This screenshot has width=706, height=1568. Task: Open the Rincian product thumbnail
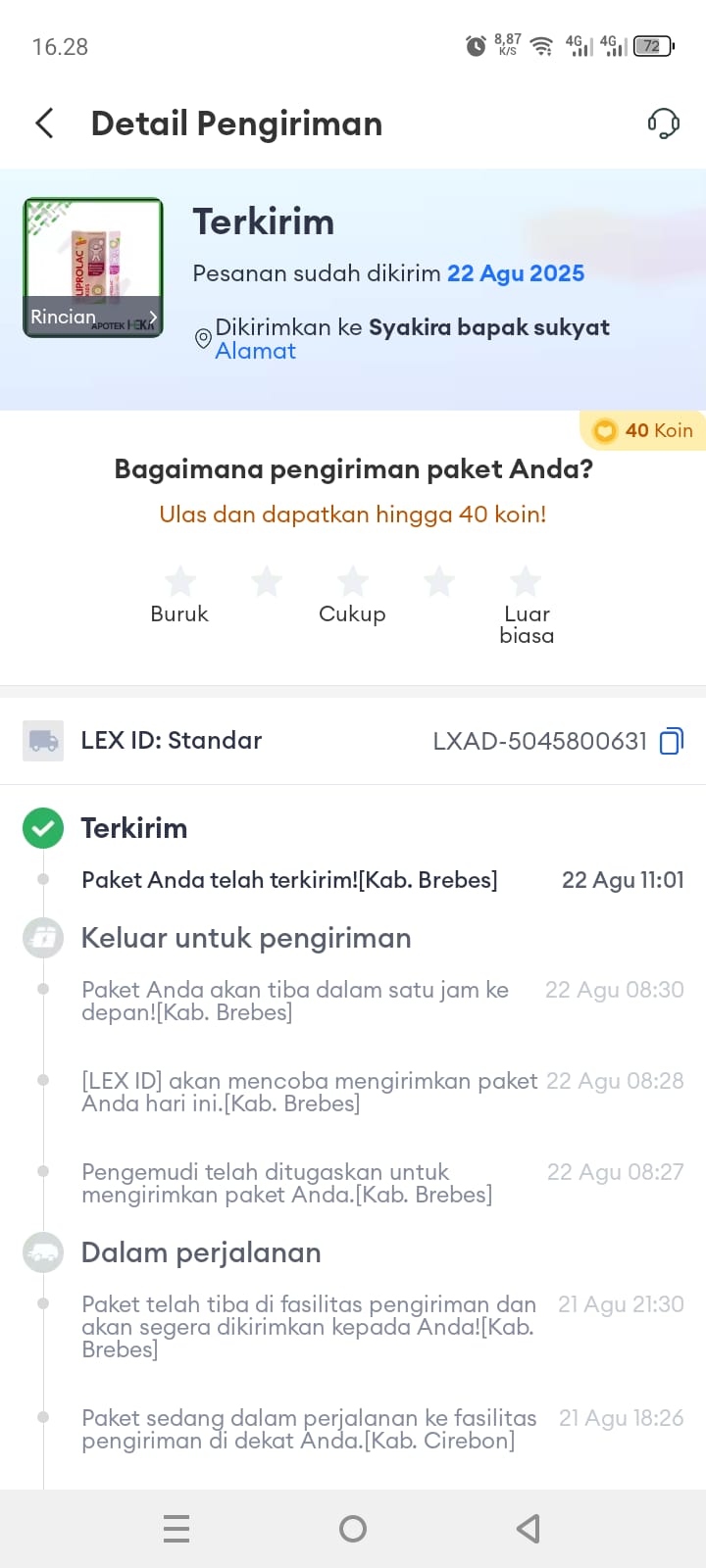[x=93, y=268]
